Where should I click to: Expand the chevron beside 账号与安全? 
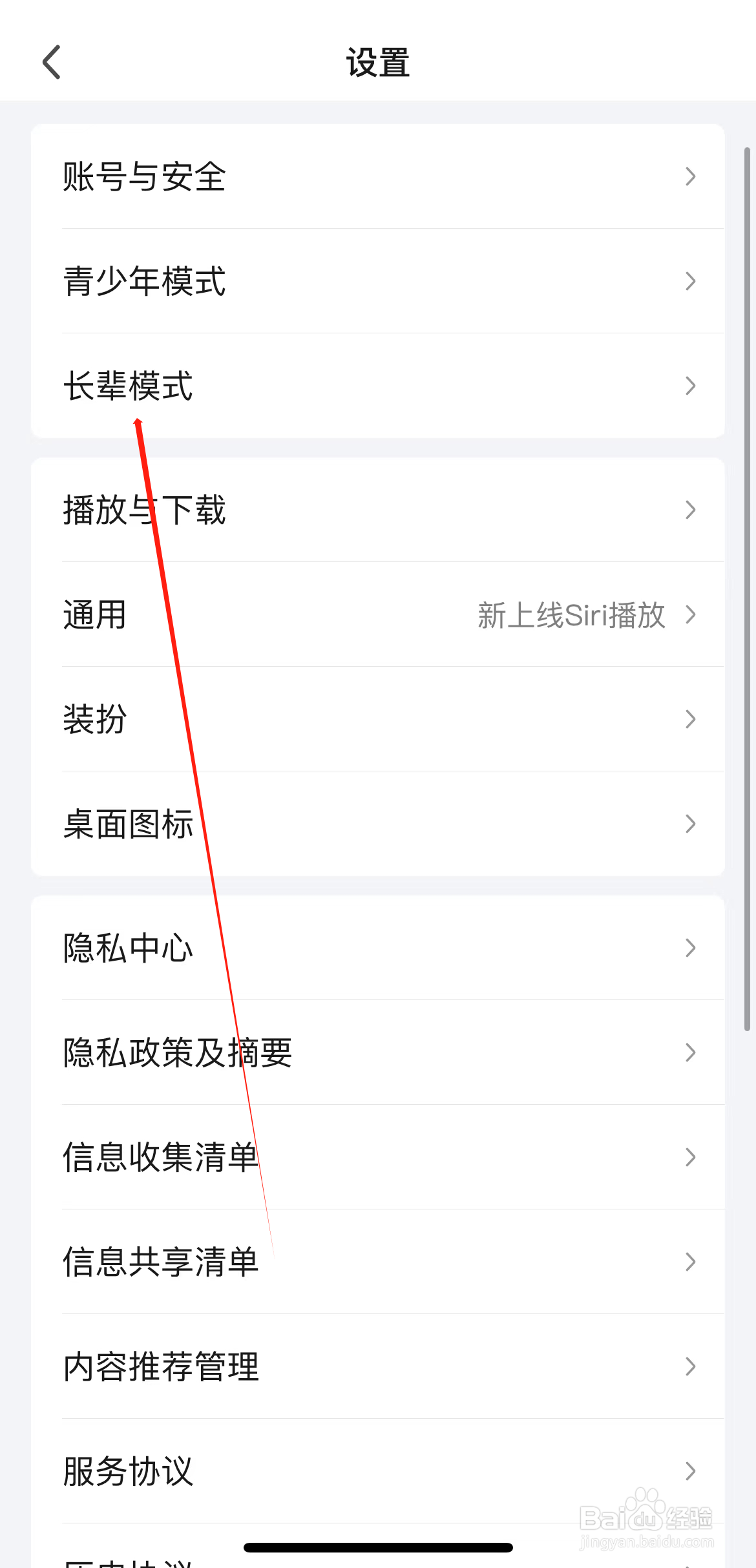coord(691,177)
